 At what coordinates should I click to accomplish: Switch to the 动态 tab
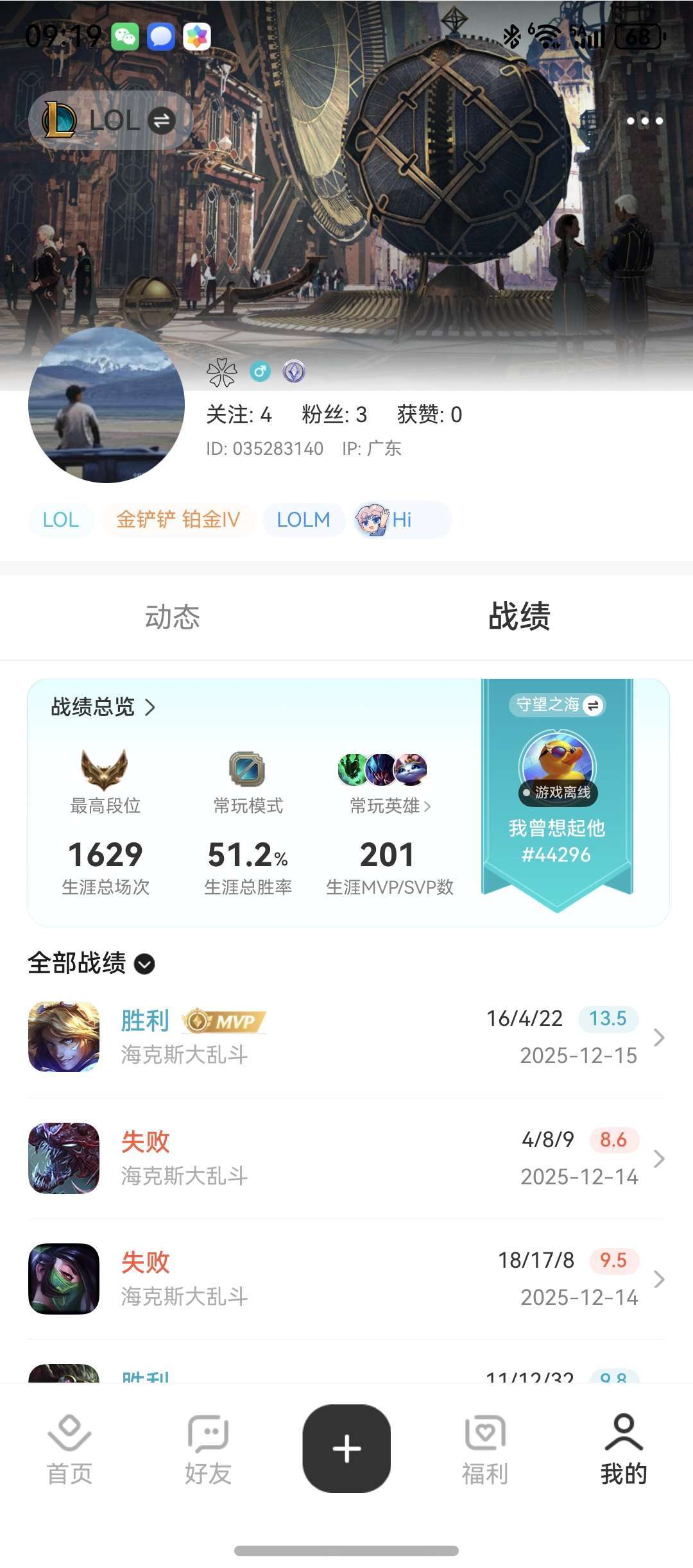click(173, 617)
